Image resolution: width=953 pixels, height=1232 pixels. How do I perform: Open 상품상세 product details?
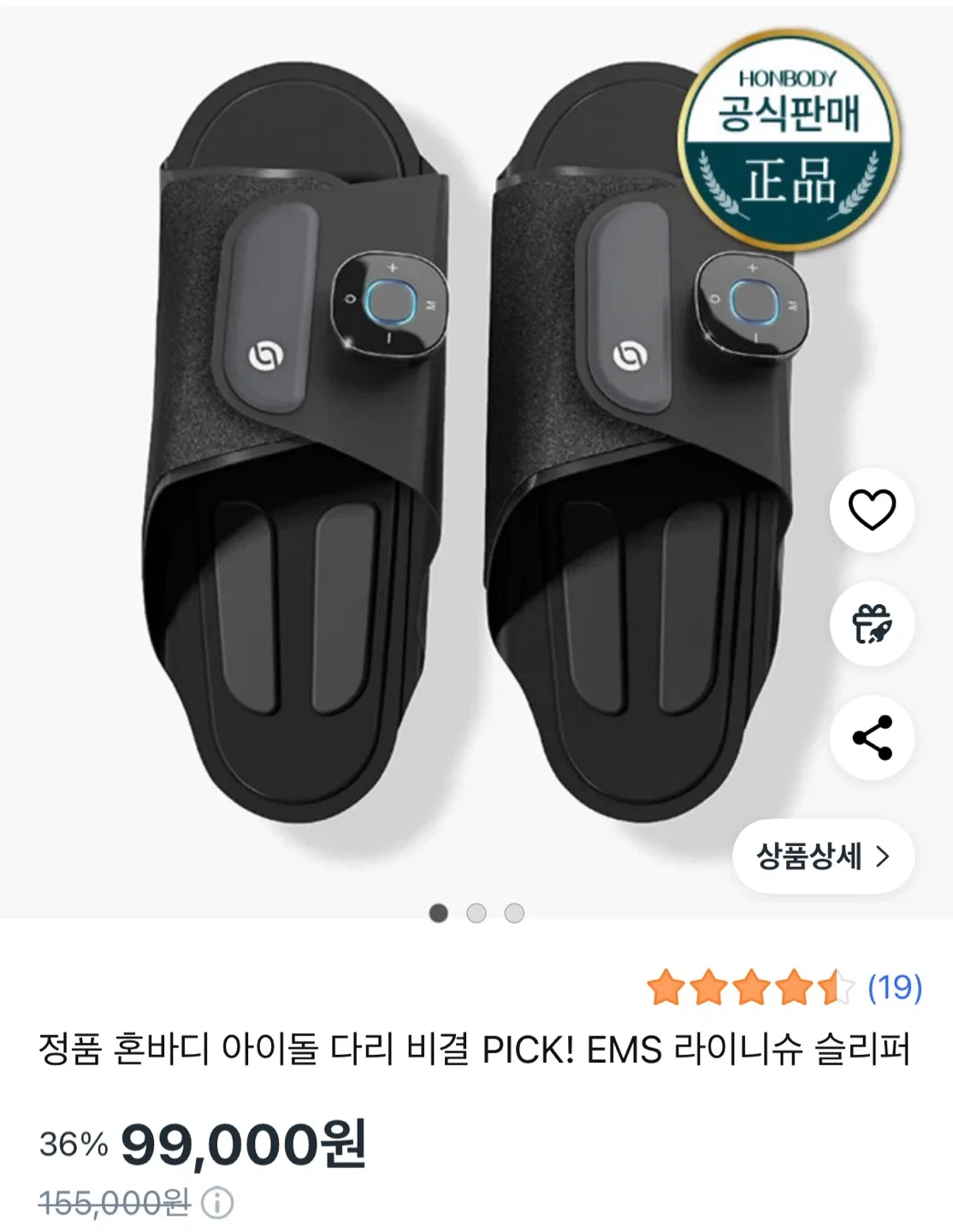[823, 856]
